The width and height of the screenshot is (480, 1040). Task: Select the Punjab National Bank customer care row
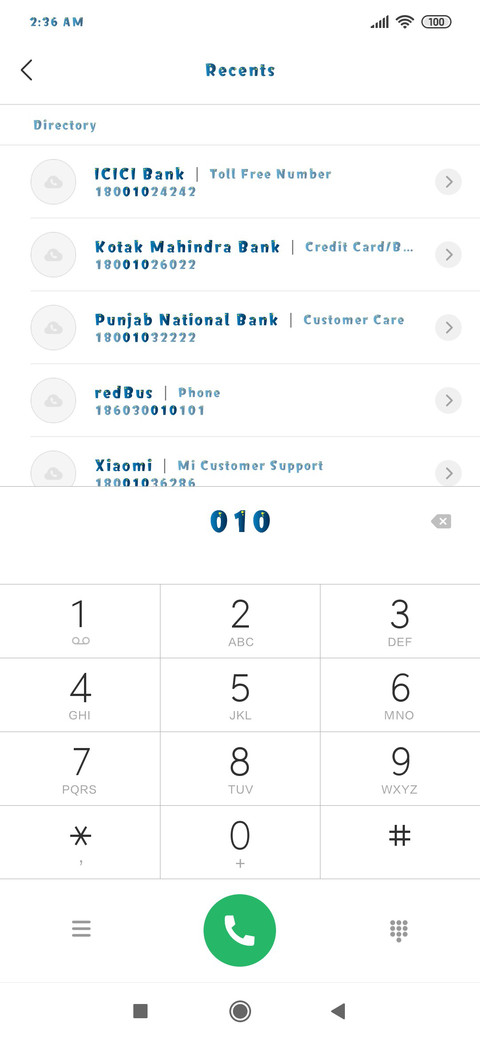coord(240,328)
